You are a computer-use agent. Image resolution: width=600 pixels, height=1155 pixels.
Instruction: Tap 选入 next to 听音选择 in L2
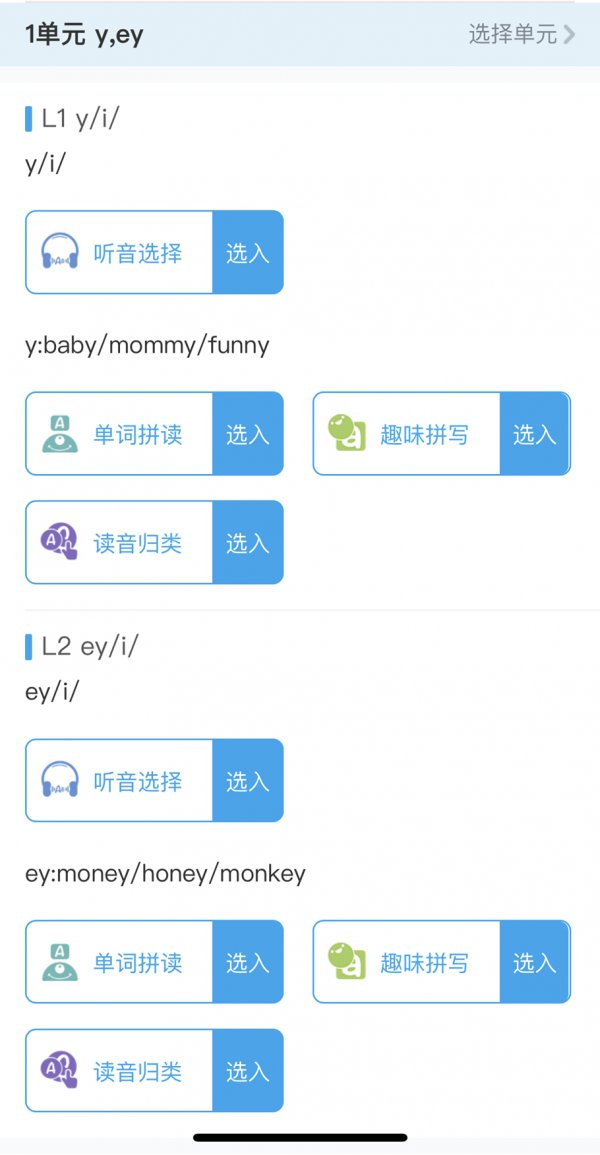(x=247, y=781)
